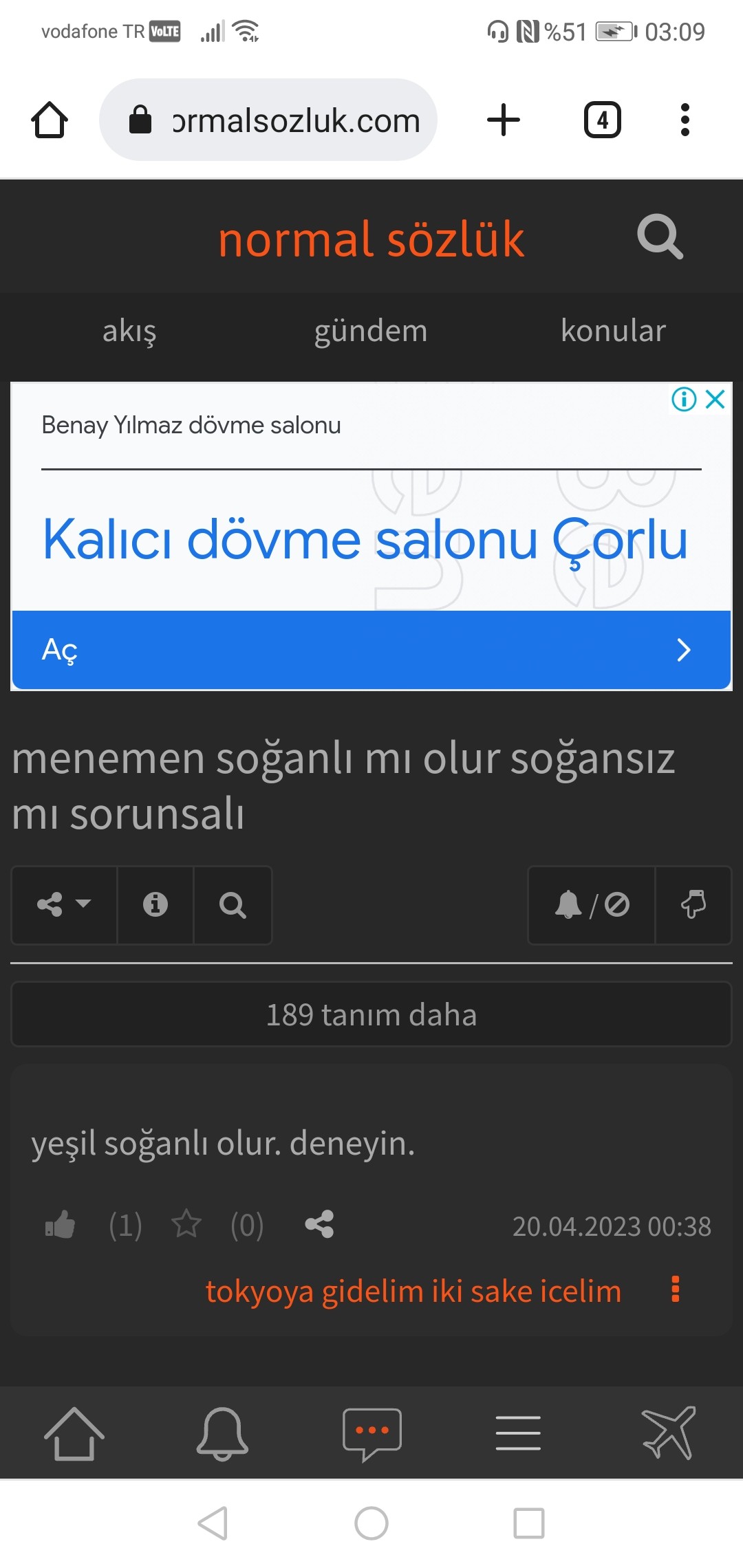The height and width of the screenshot is (1568, 743).
Task: Open the entry's orange overflow menu
Action: (676, 1289)
